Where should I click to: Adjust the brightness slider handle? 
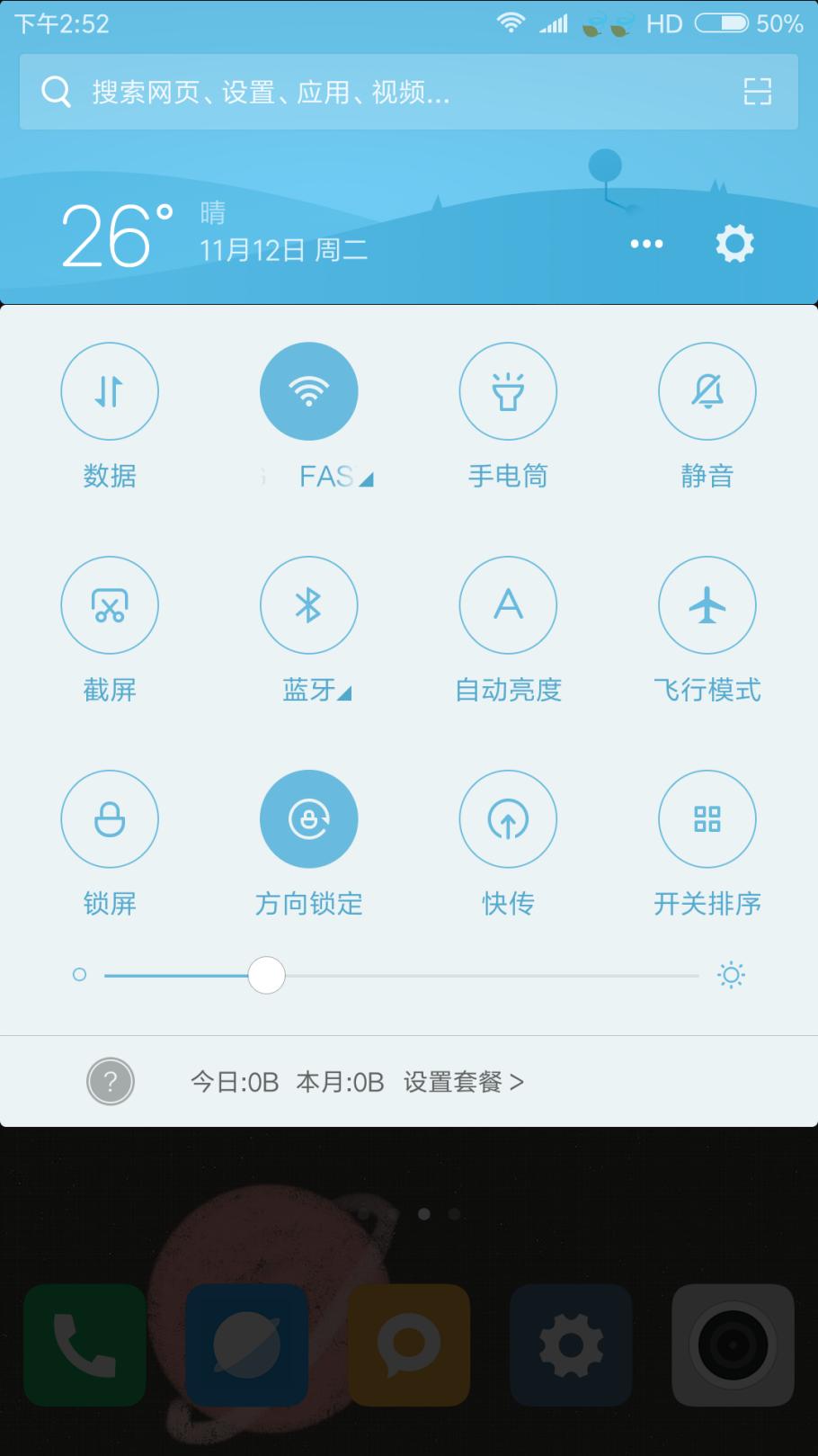266,975
